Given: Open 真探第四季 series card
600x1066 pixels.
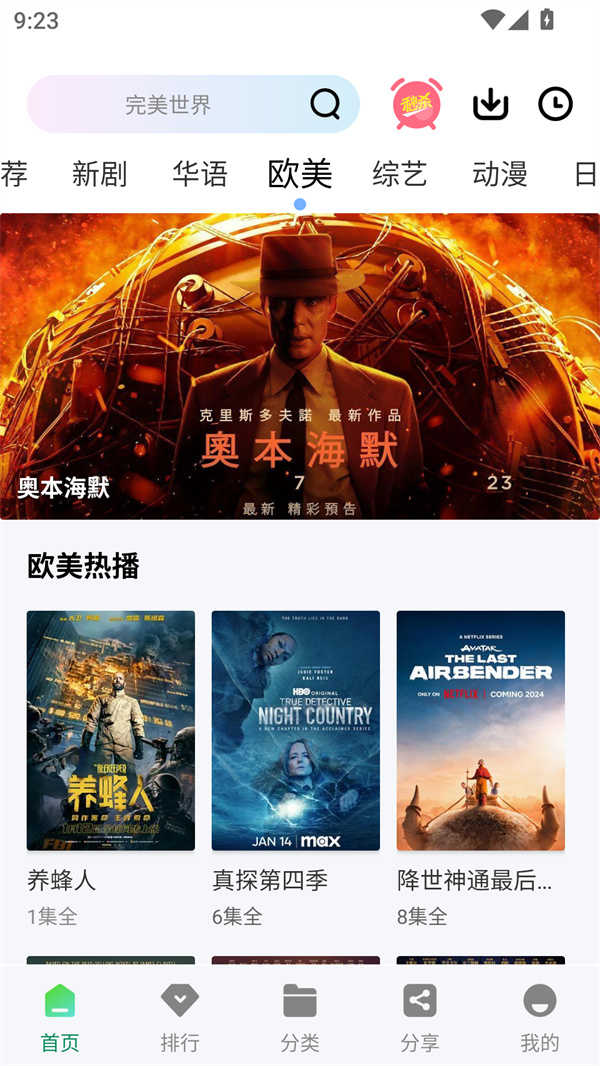Looking at the screenshot, I should [296, 731].
